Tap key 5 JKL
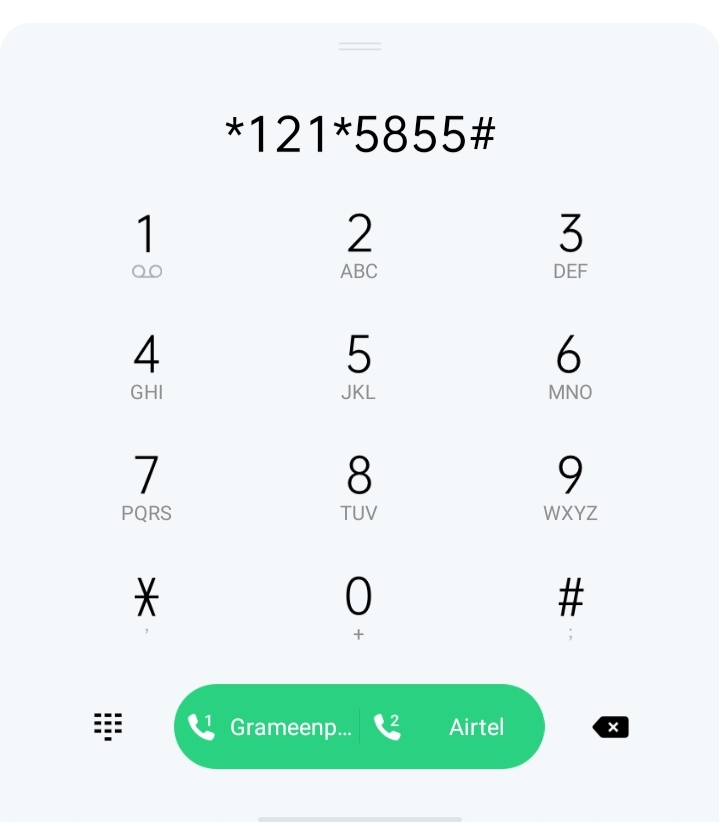 tap(359, 367)
